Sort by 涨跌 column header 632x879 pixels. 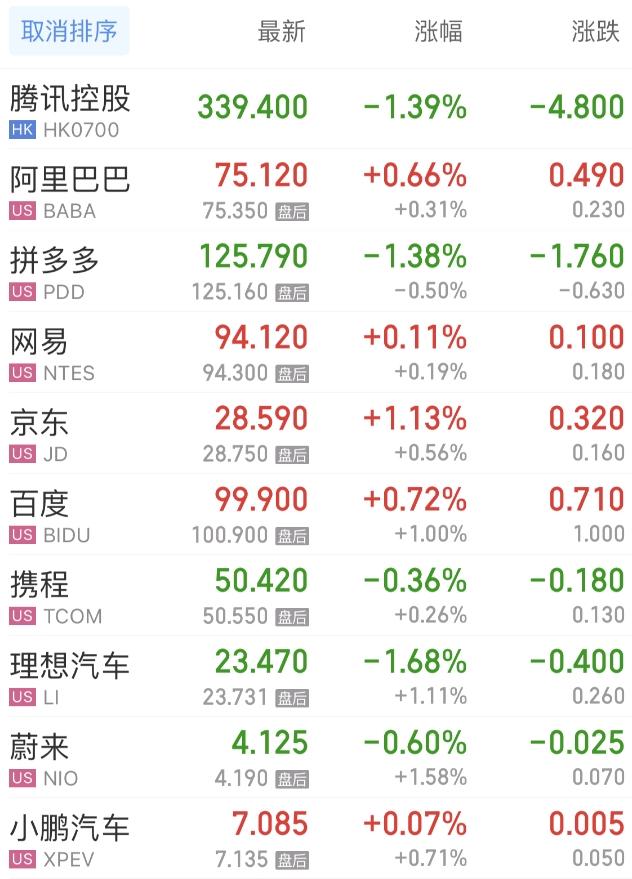(x=595, y=32)
